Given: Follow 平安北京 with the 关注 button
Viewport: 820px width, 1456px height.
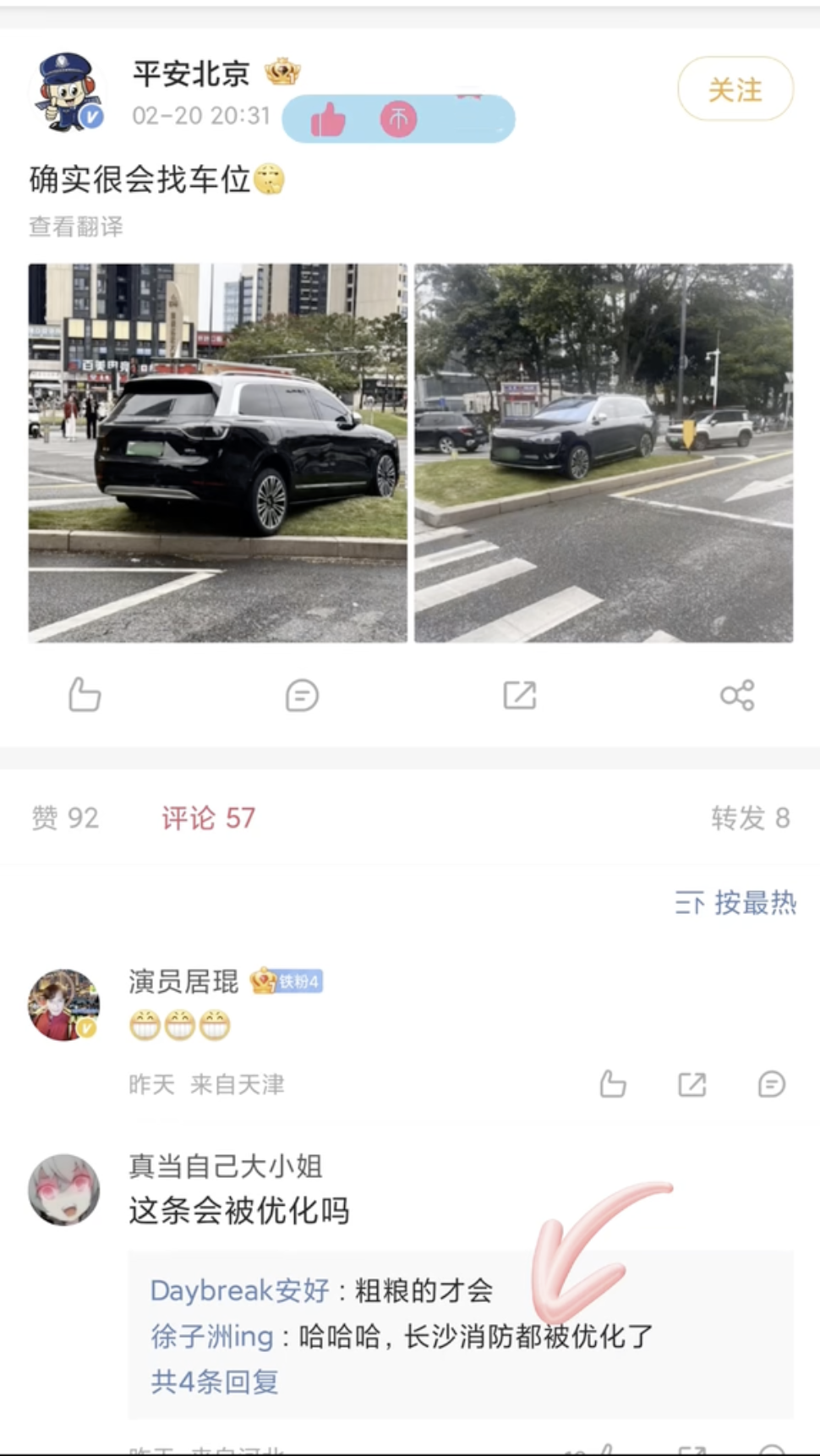Looking at the screenshot, I should [735, 89].
